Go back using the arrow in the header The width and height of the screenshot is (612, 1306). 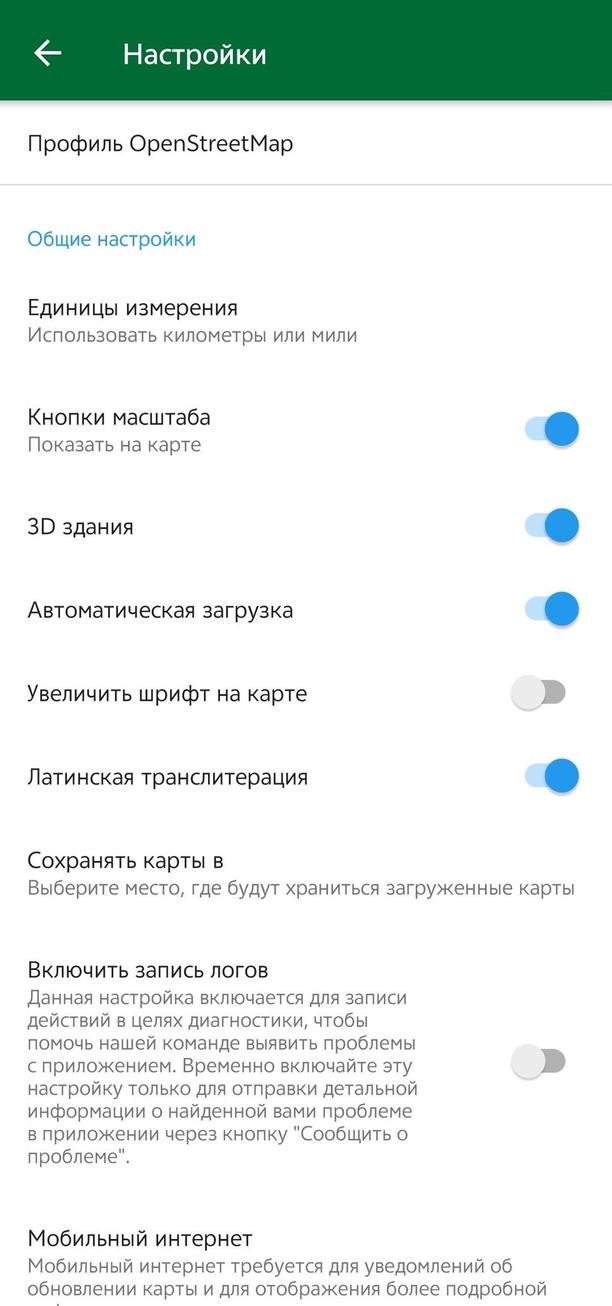click(x=47, y=53)
